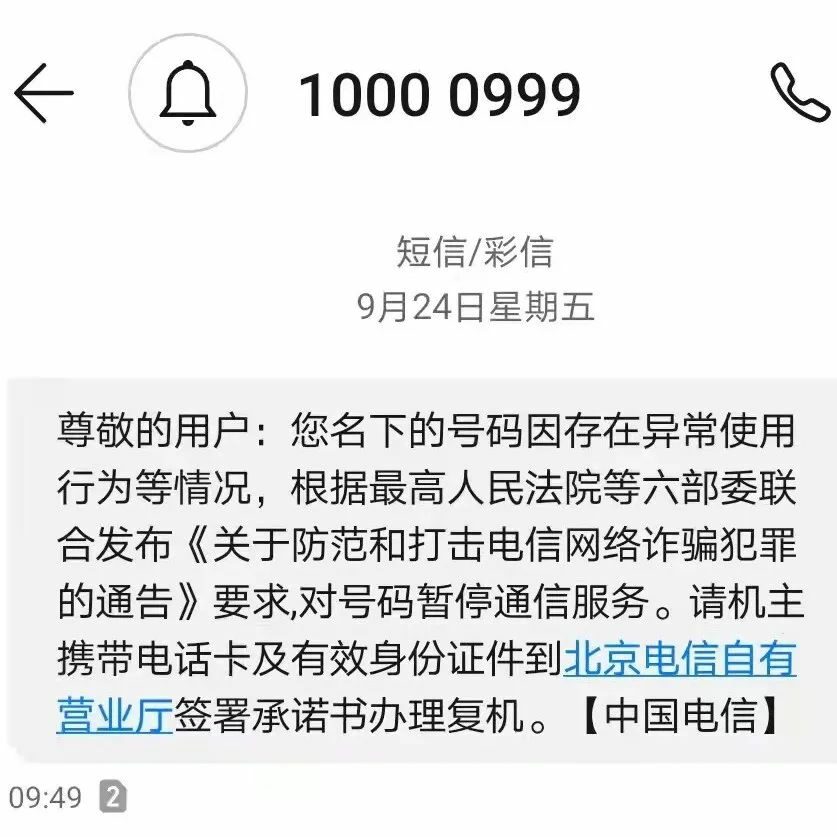Go back to the message list
This screenshot has height=837, width=837.
pos(44,94)
